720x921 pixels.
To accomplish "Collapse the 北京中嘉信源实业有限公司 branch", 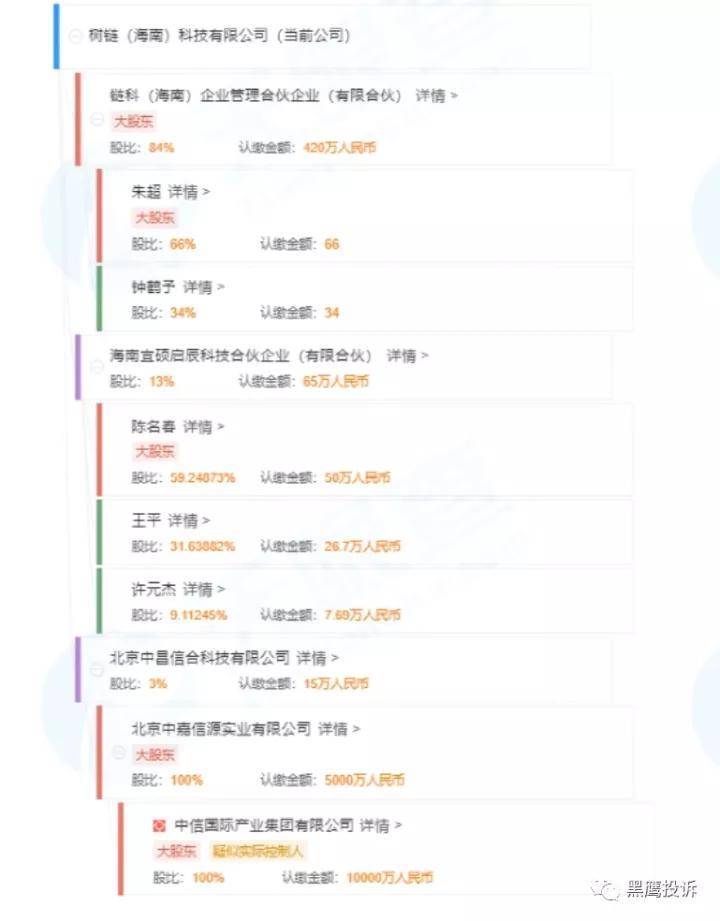I will coord(119,753).
